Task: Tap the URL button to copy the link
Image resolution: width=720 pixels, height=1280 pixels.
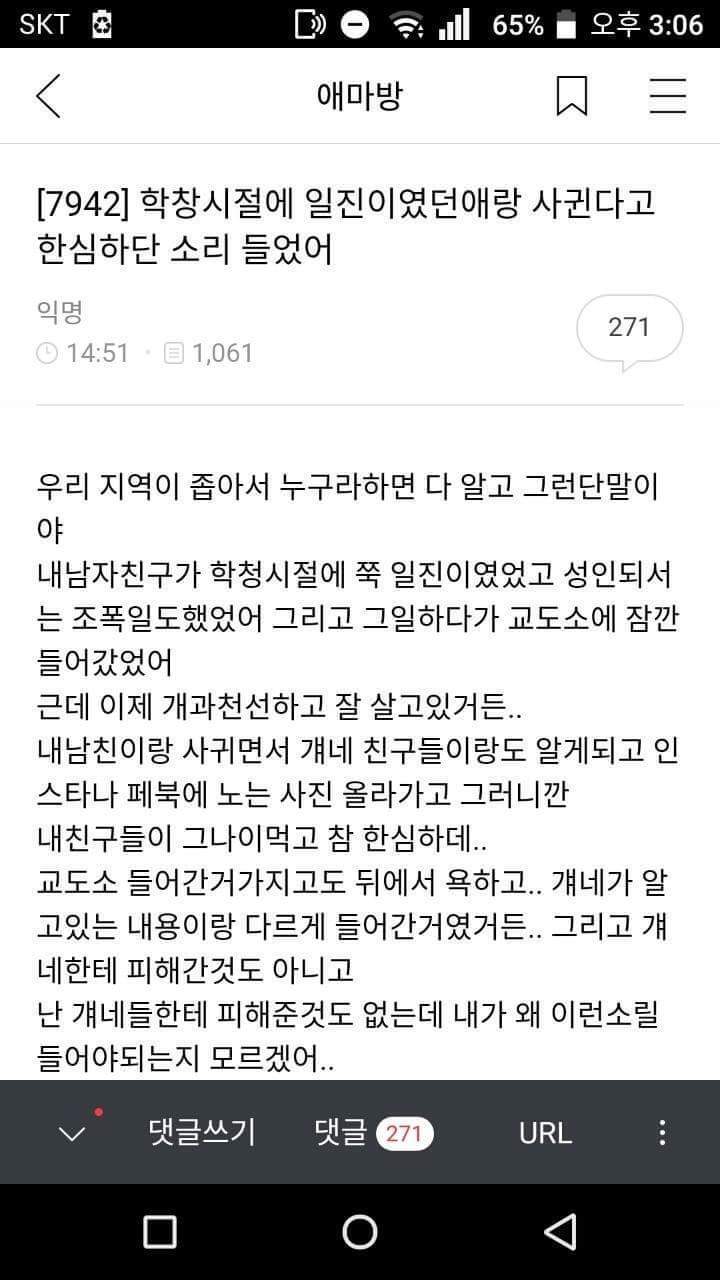Action: (544, 1133)
